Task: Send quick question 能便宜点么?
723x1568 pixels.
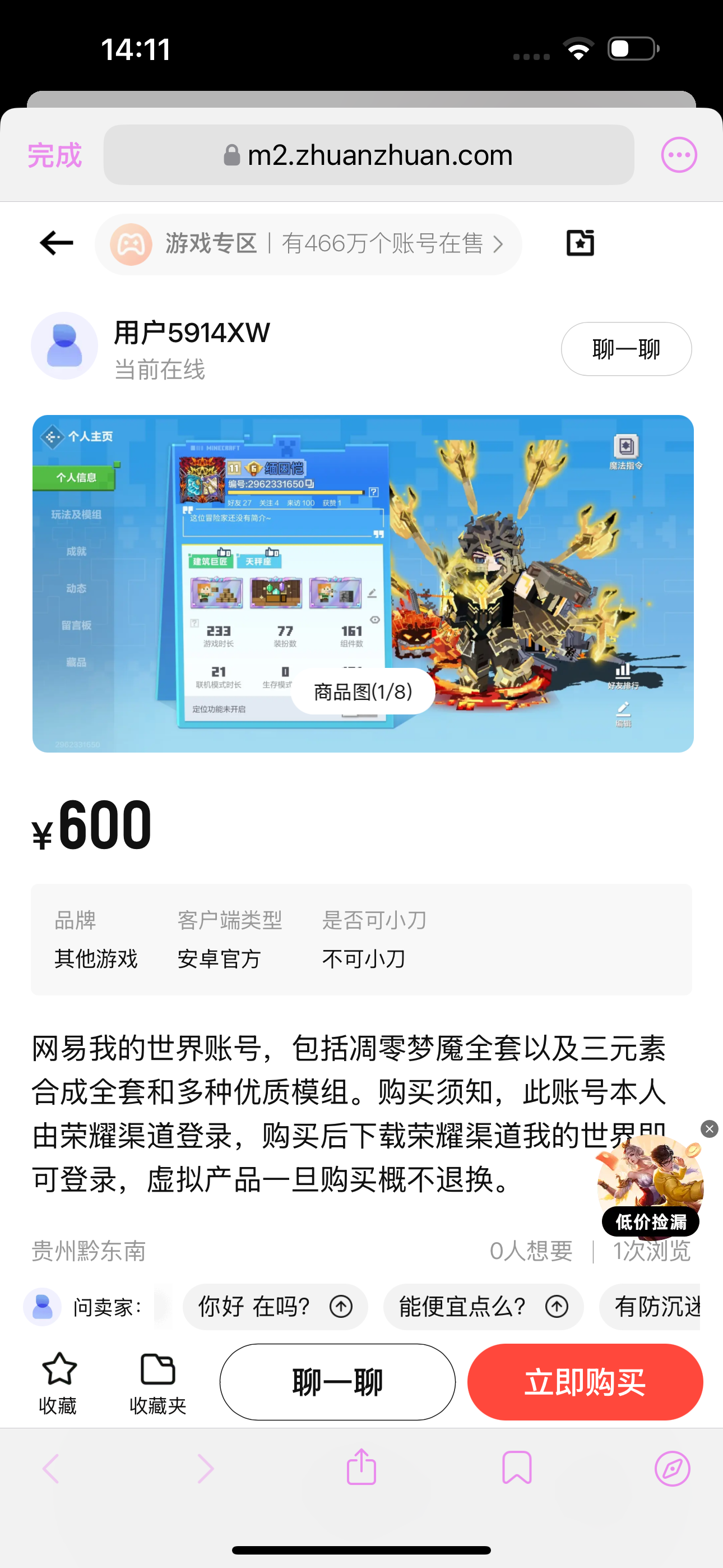Action: tap(483, 1306)
